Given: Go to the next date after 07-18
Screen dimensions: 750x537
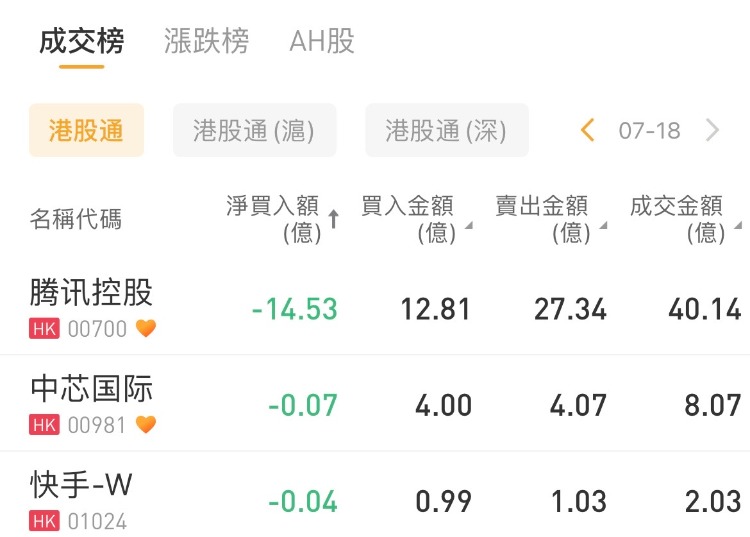Looking at the screenshot, I should pyautogui.click(x=712, y=131).
